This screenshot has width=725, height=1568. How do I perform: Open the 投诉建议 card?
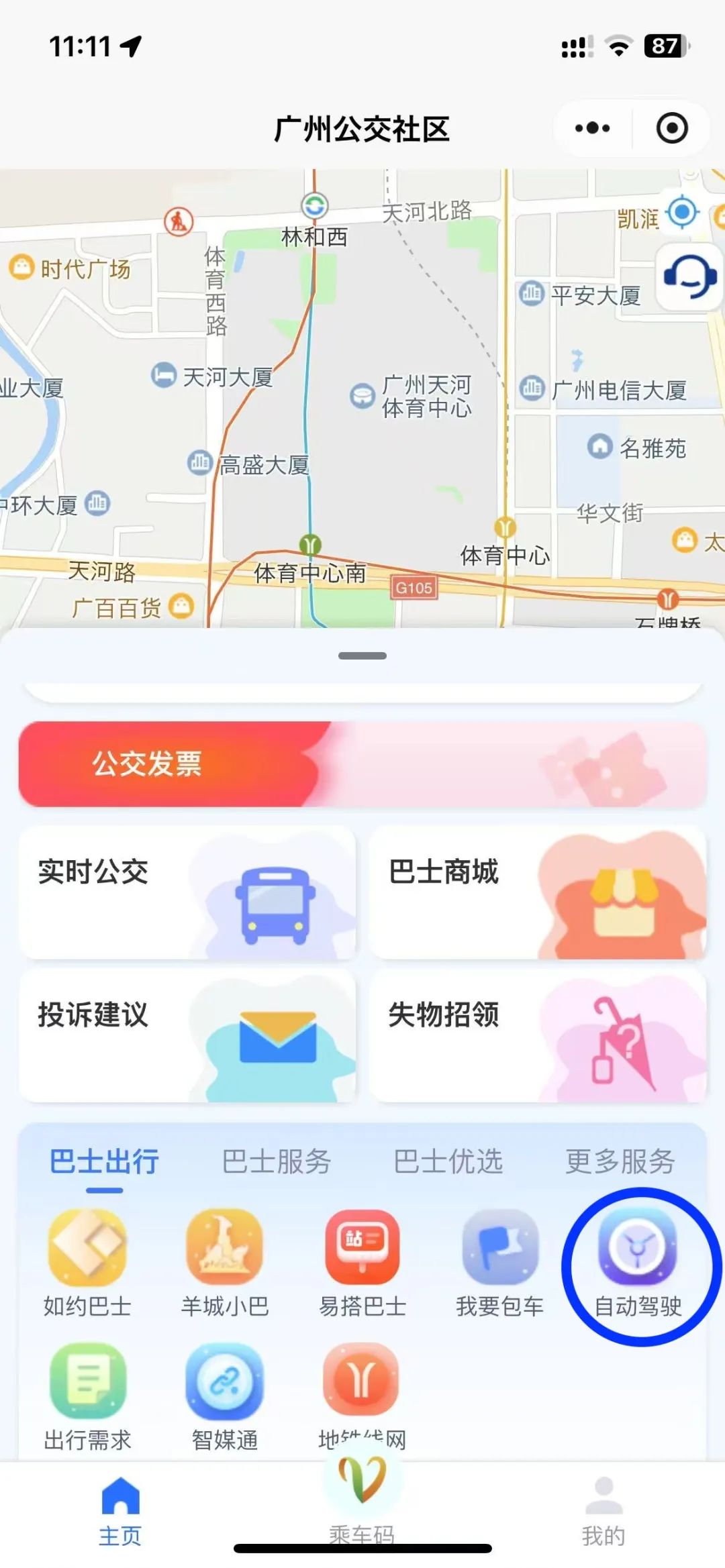point(187,1035)
